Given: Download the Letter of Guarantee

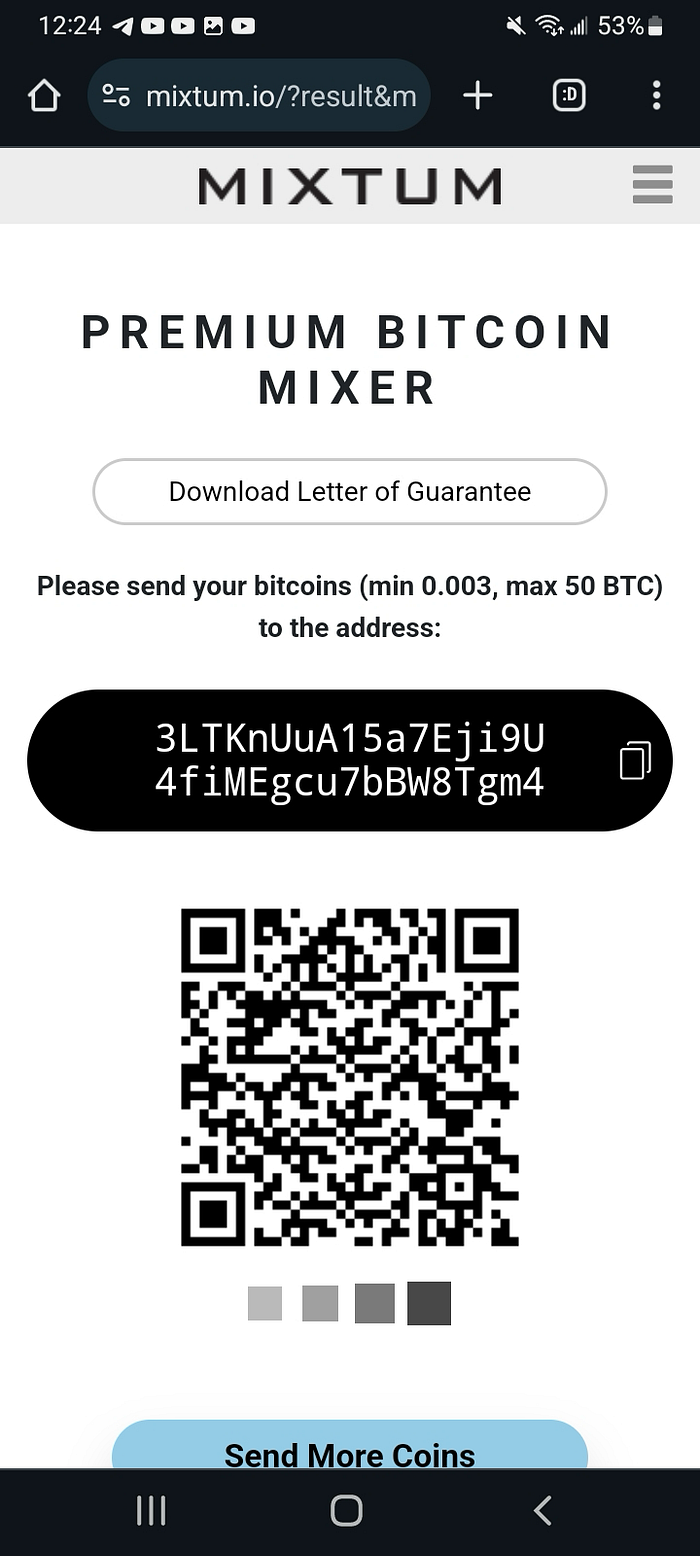Looking at the screenshot, I should click(350, 492).
